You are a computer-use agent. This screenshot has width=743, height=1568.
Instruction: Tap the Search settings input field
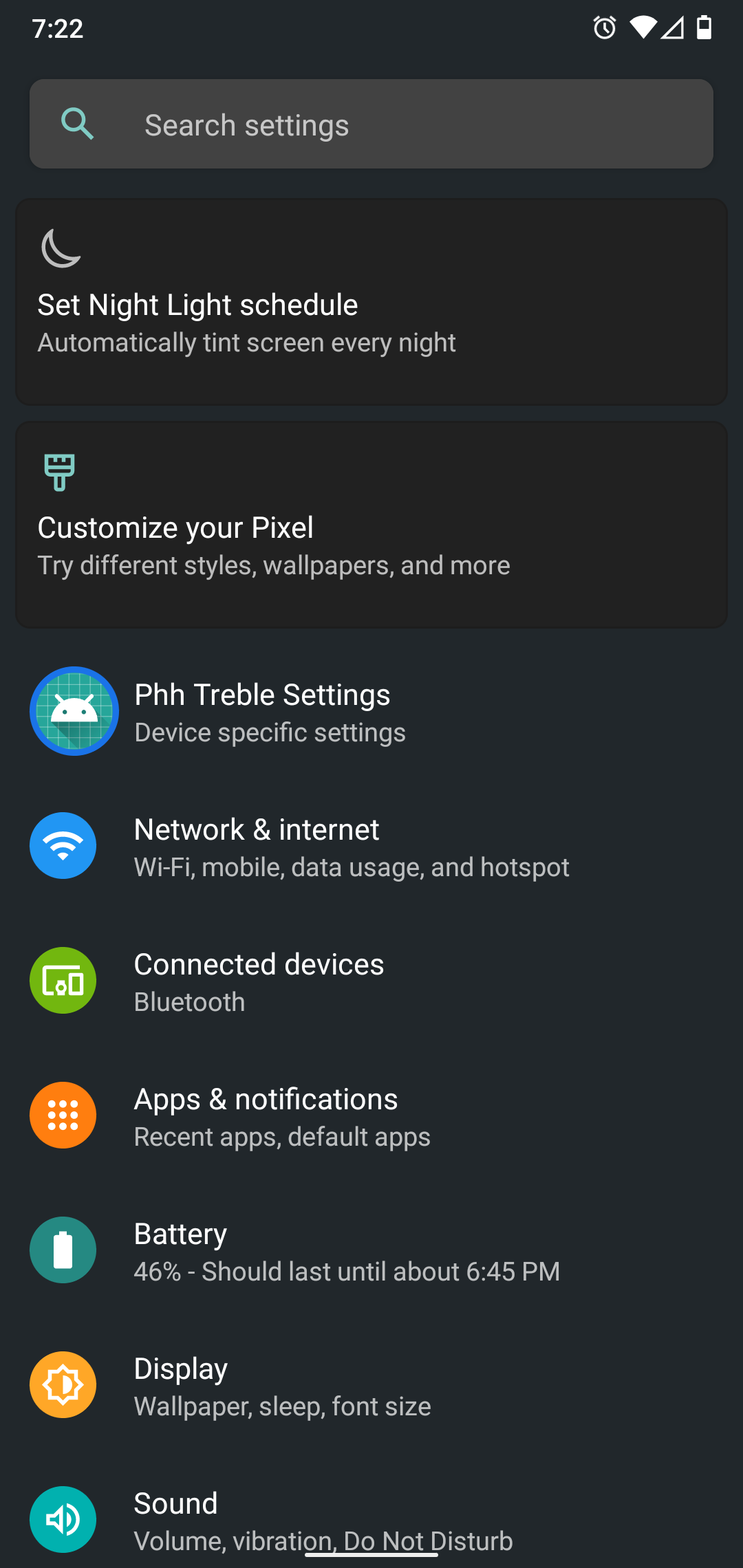(x=371, y=124)
